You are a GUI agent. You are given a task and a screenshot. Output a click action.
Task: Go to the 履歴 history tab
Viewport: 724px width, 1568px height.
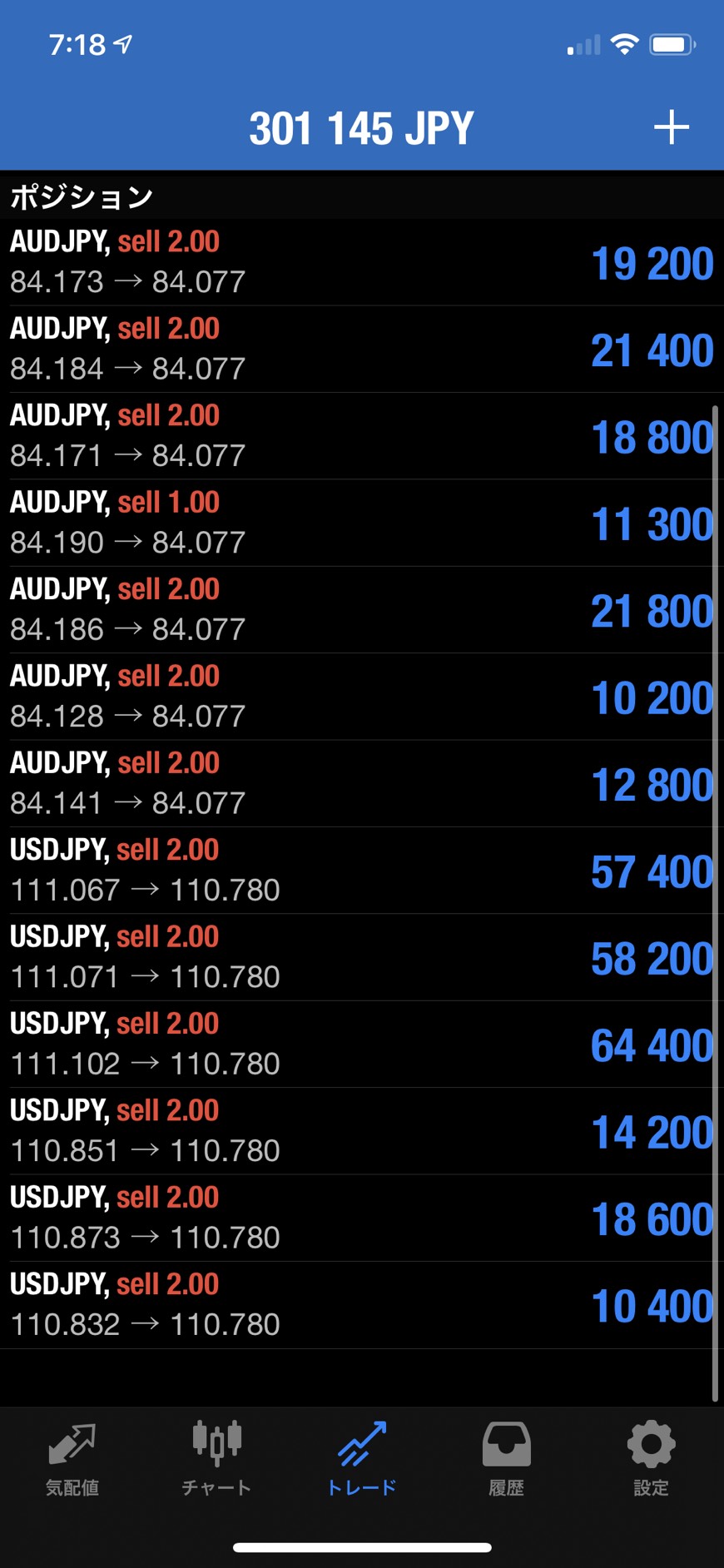click(x=506, y=1458)
